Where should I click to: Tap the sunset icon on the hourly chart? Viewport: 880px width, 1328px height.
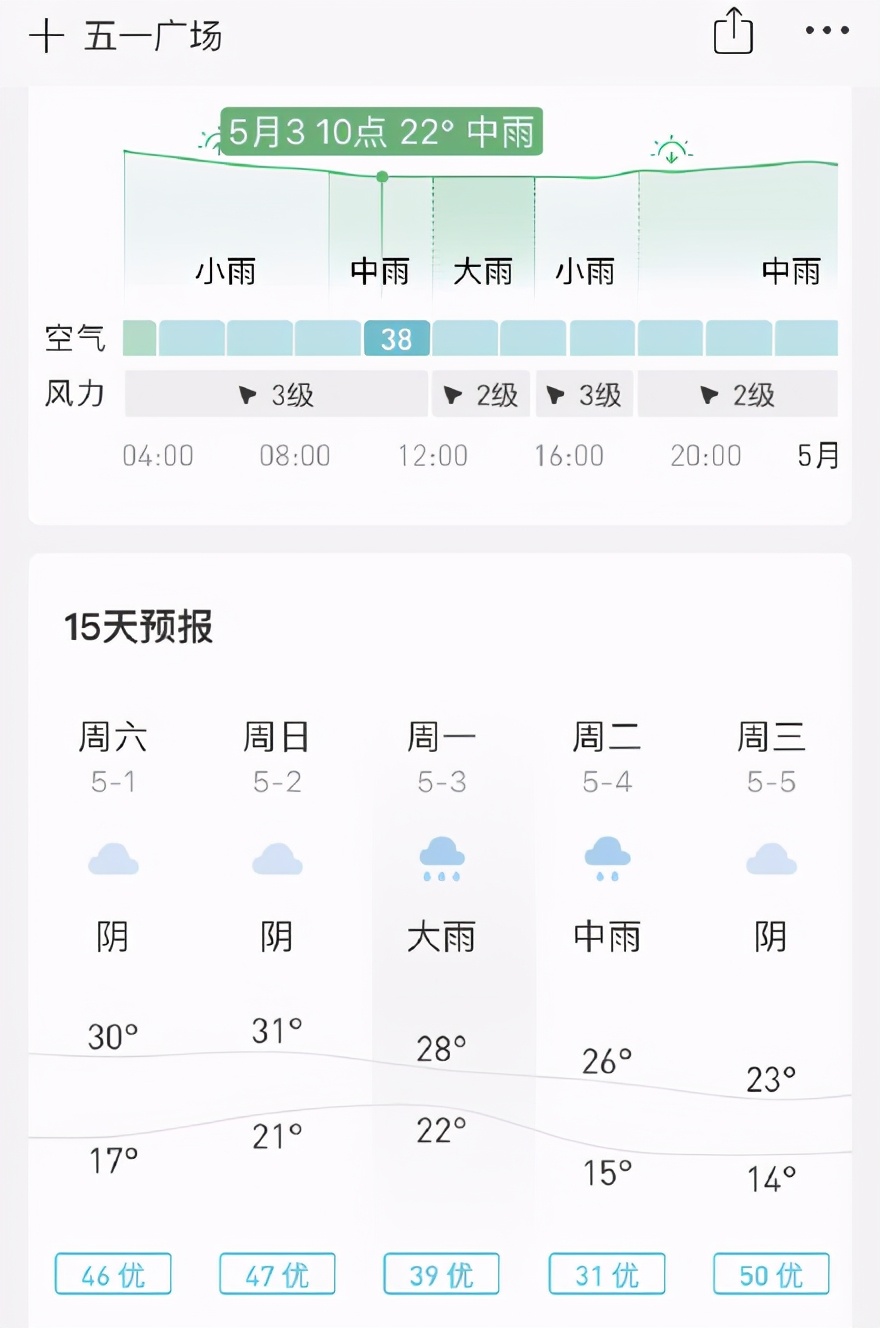pyautogui.click(x=671, y=148)
